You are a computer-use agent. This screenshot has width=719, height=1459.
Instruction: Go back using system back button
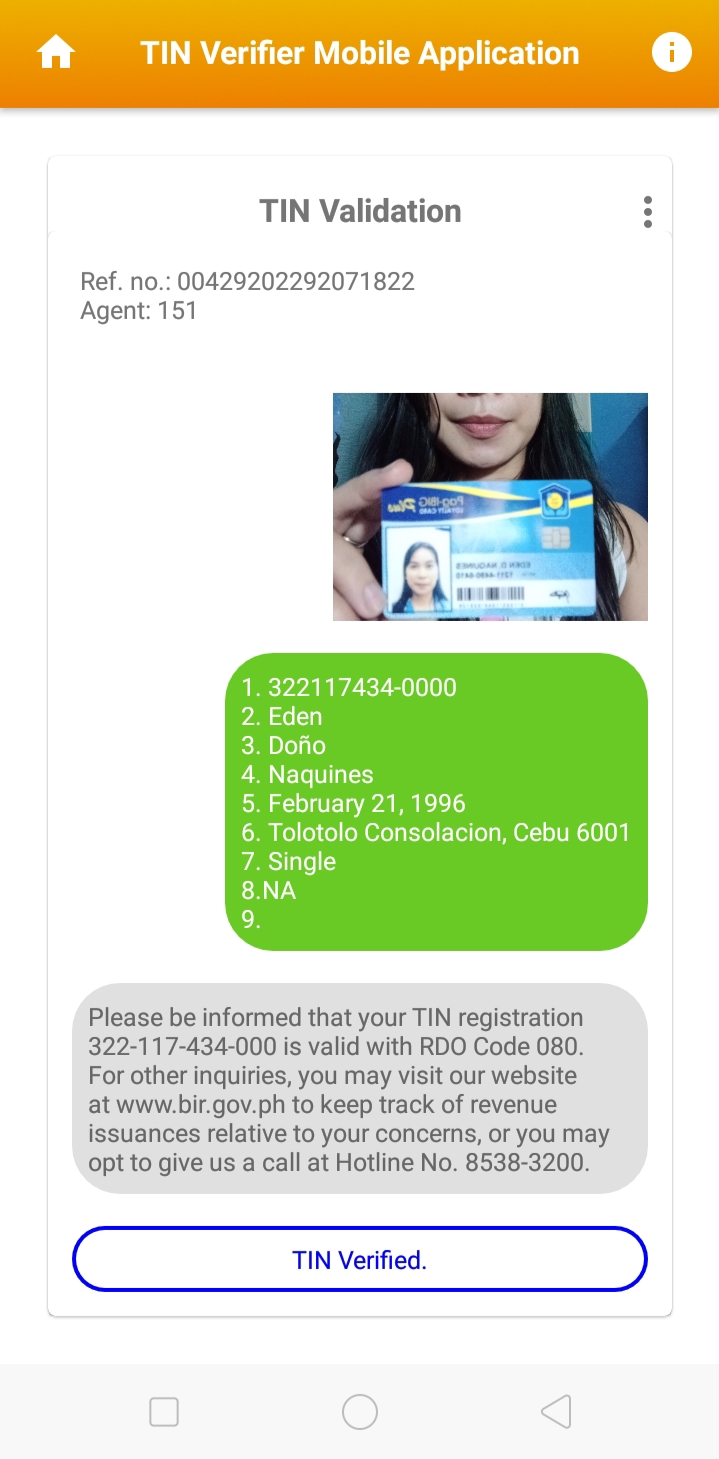point(556,1411)
